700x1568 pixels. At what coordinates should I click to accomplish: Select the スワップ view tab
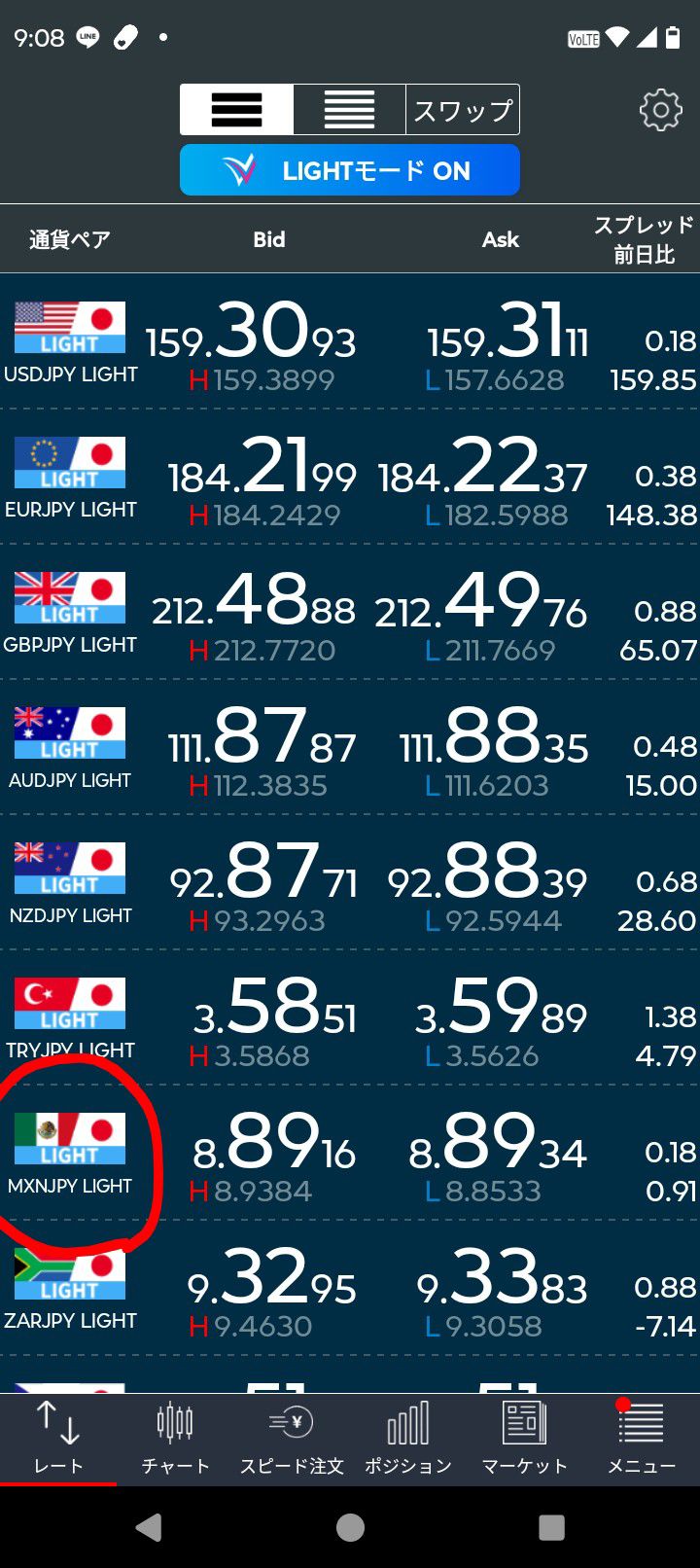463,110
